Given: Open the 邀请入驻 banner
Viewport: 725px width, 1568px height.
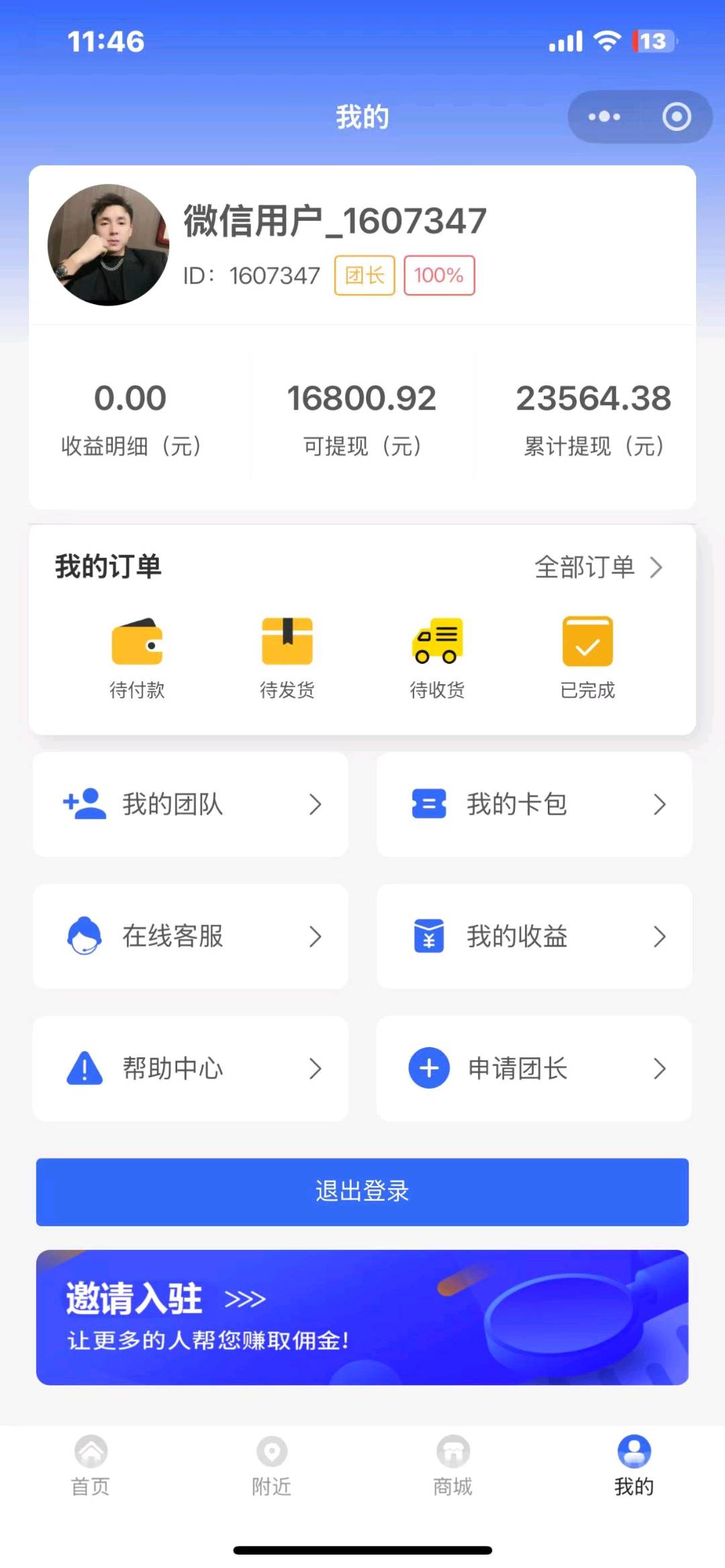Looking at the screenshot, I should [x=362, y=1317].
